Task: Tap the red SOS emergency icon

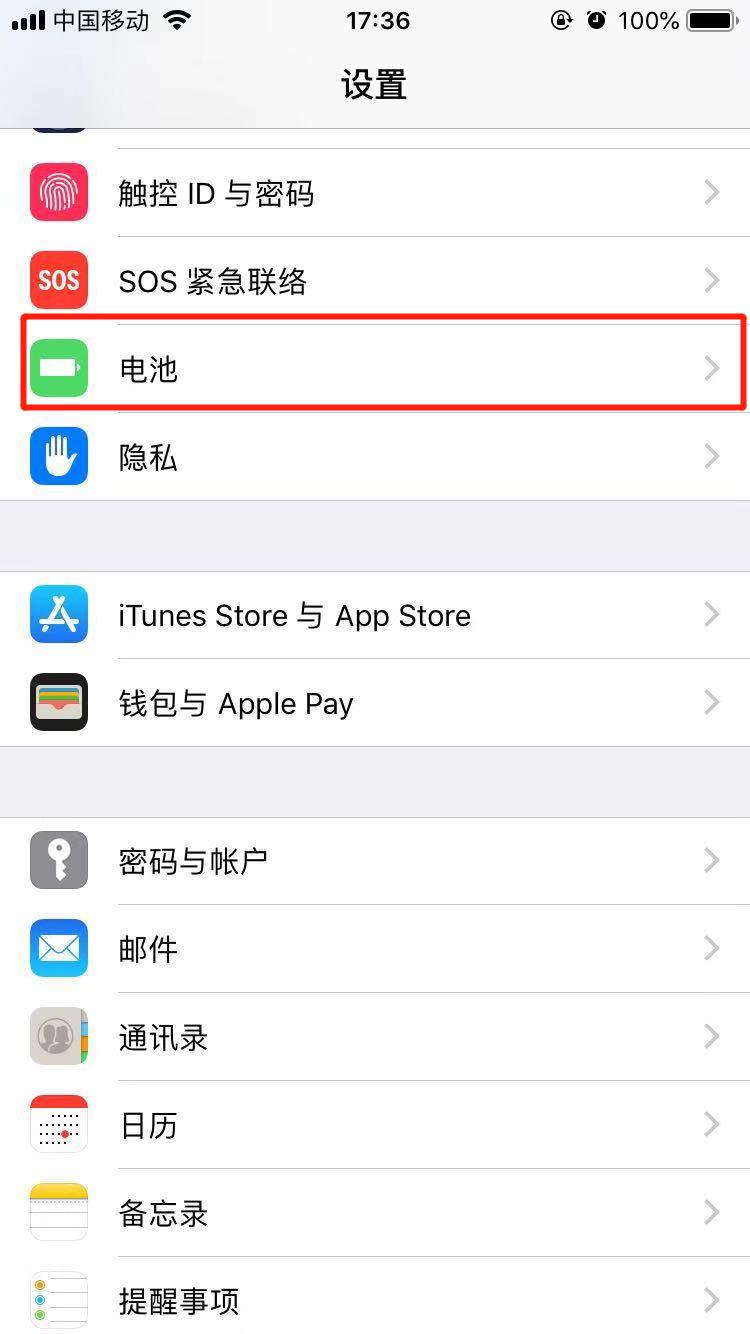Action: 58,280
